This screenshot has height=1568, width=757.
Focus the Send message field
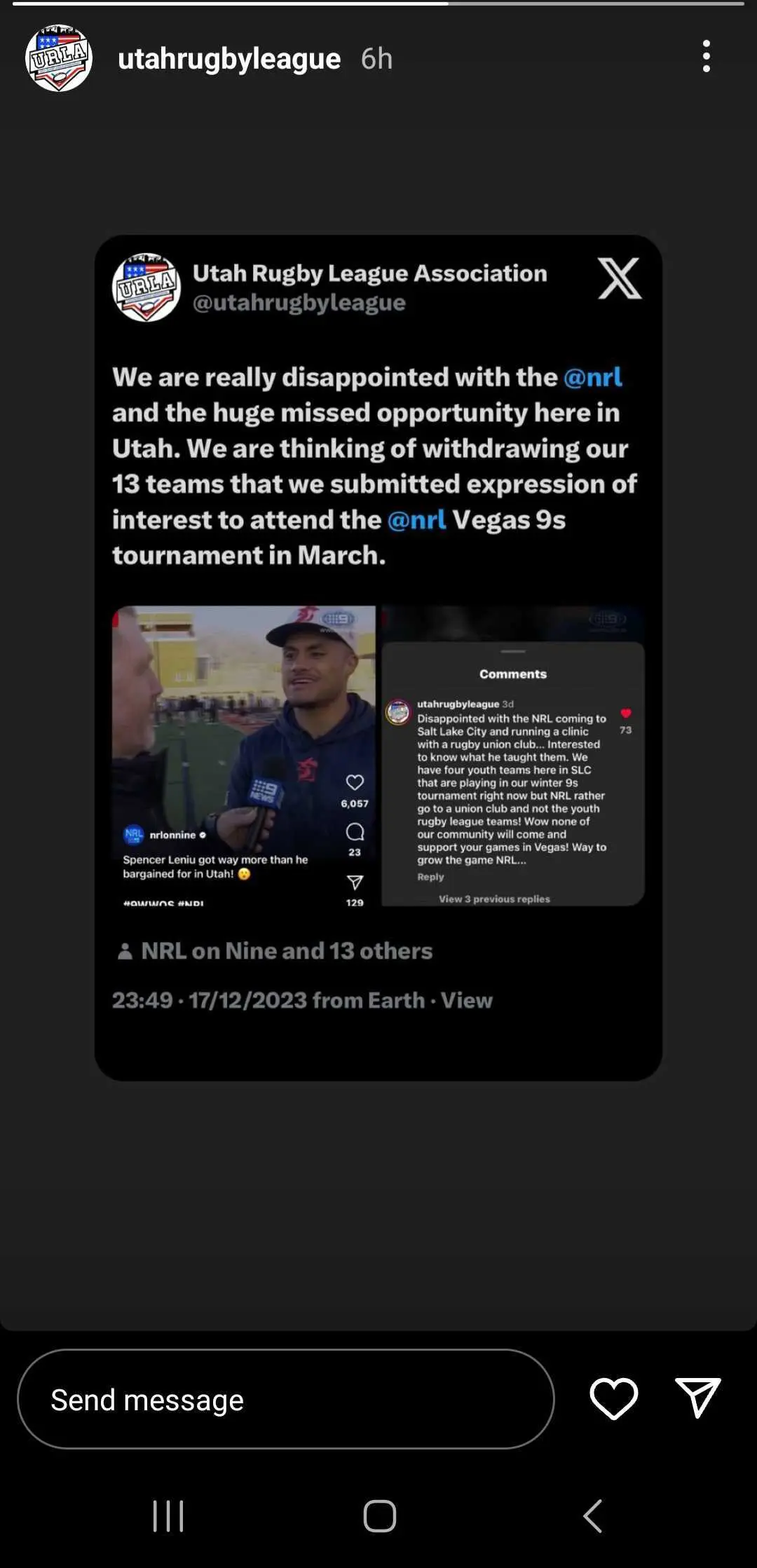285,1400
